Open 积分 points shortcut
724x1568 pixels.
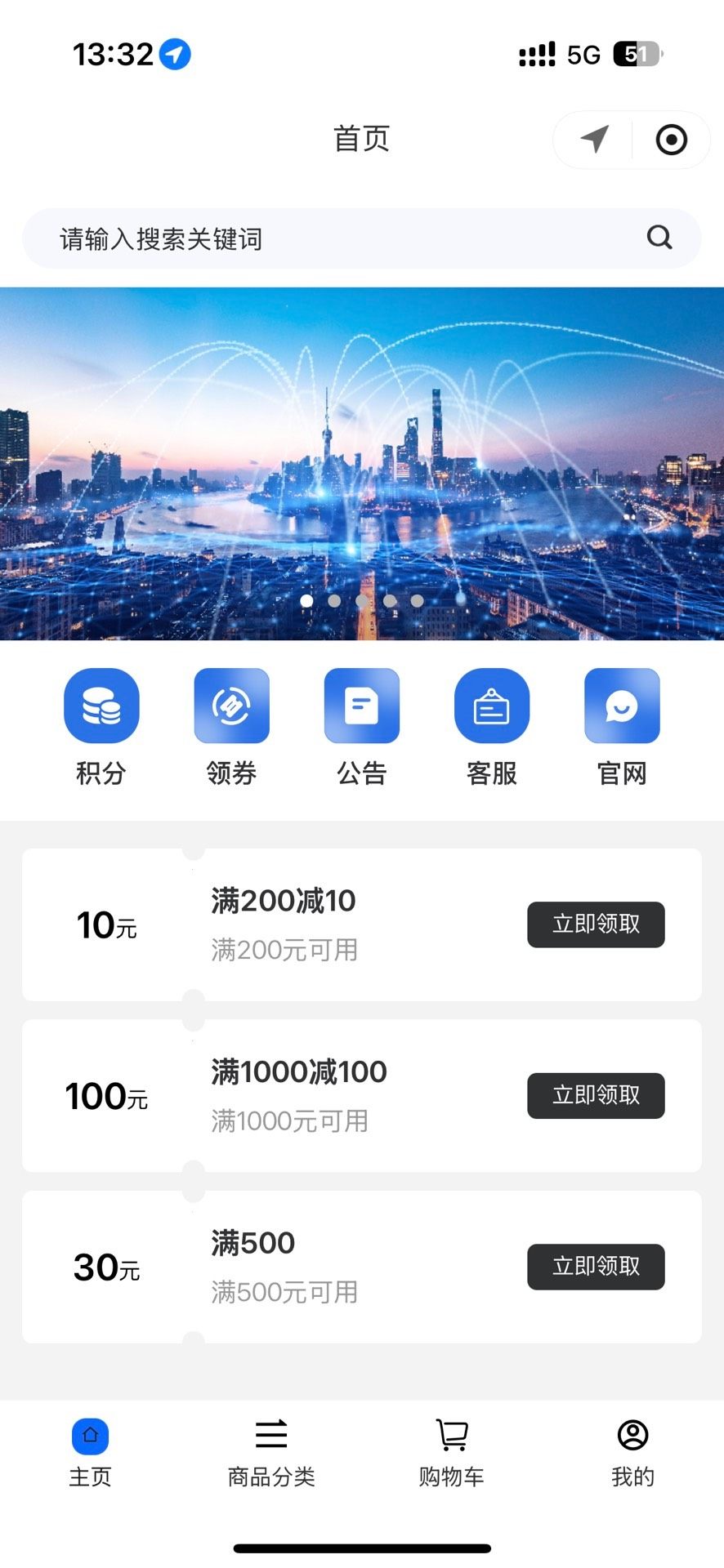pyautogui.click(x=101, y=706)
